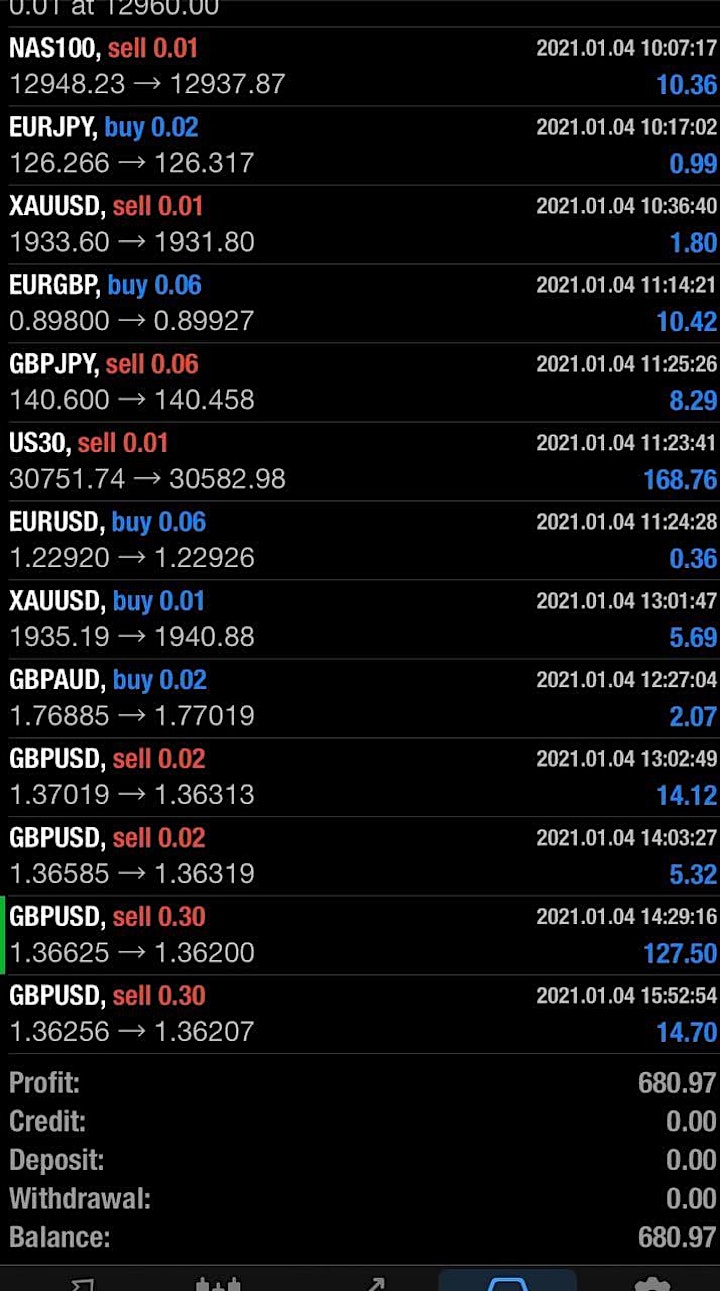Switch to the candlestick Chart tab
Screen dimensions: 720x1291
(218, 1282)
